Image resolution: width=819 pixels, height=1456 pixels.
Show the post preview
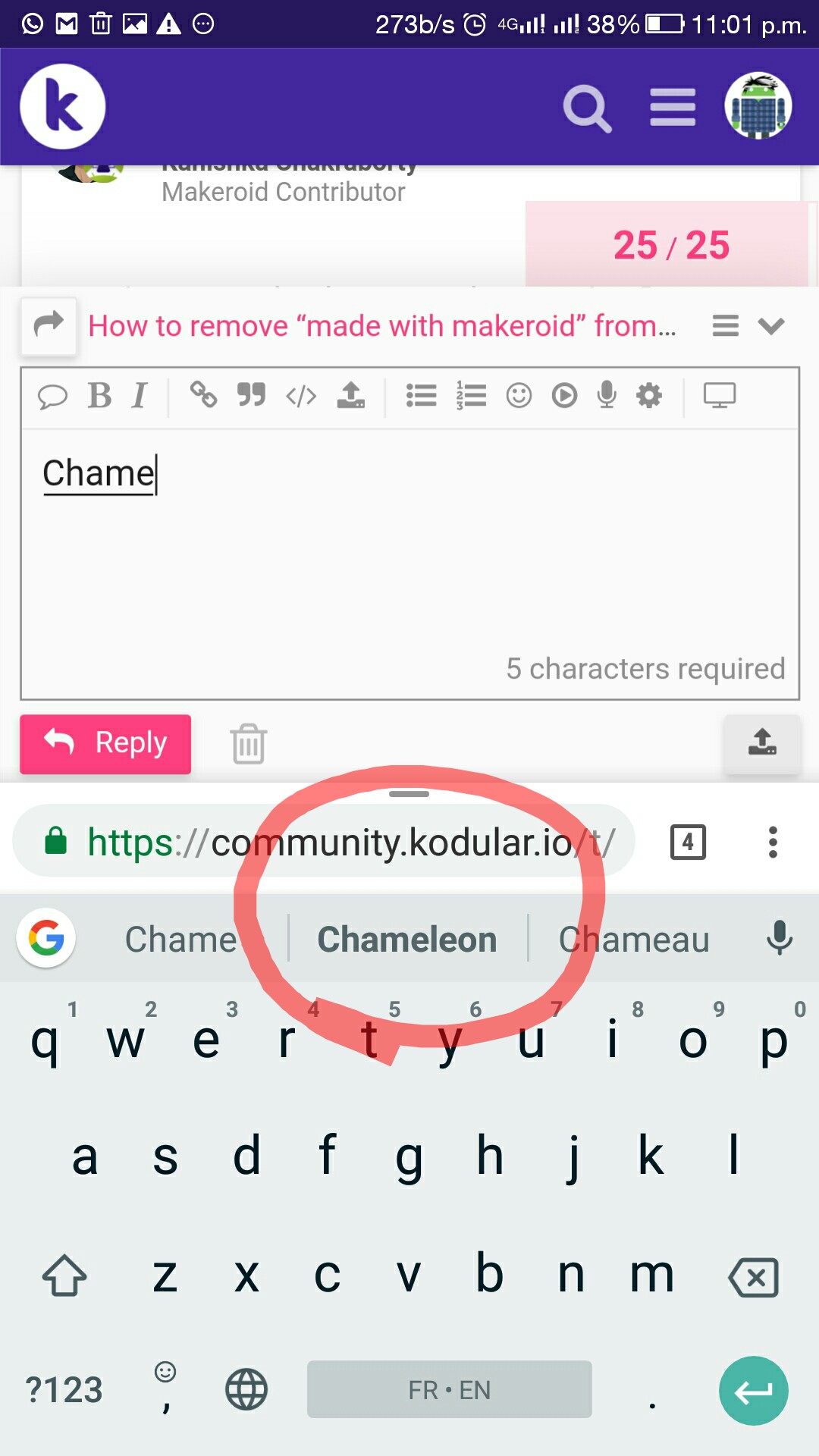pos(719,395)
